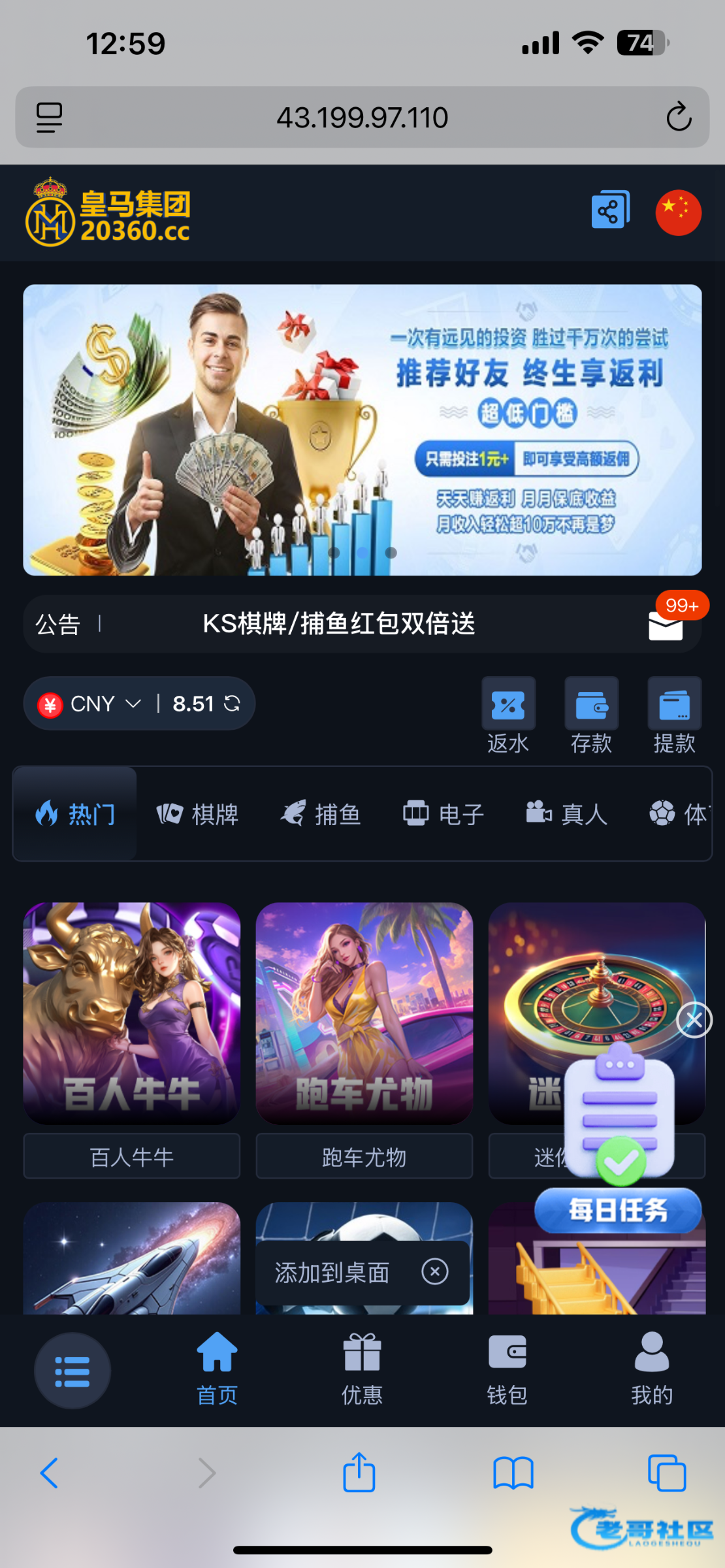Open the language flag selector

[678, 212]
